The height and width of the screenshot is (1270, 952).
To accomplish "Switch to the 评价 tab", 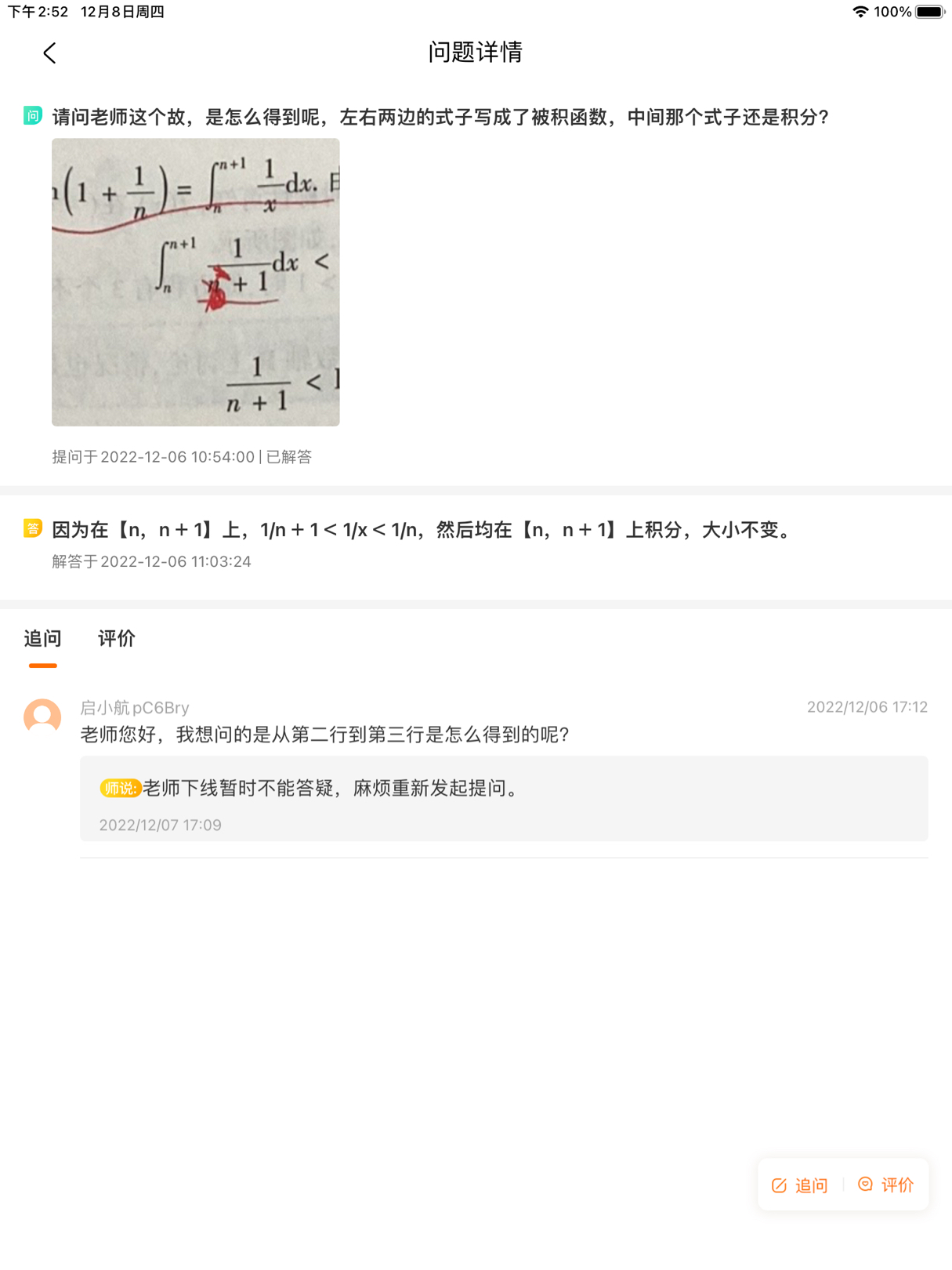I will (x=117, y=639).
